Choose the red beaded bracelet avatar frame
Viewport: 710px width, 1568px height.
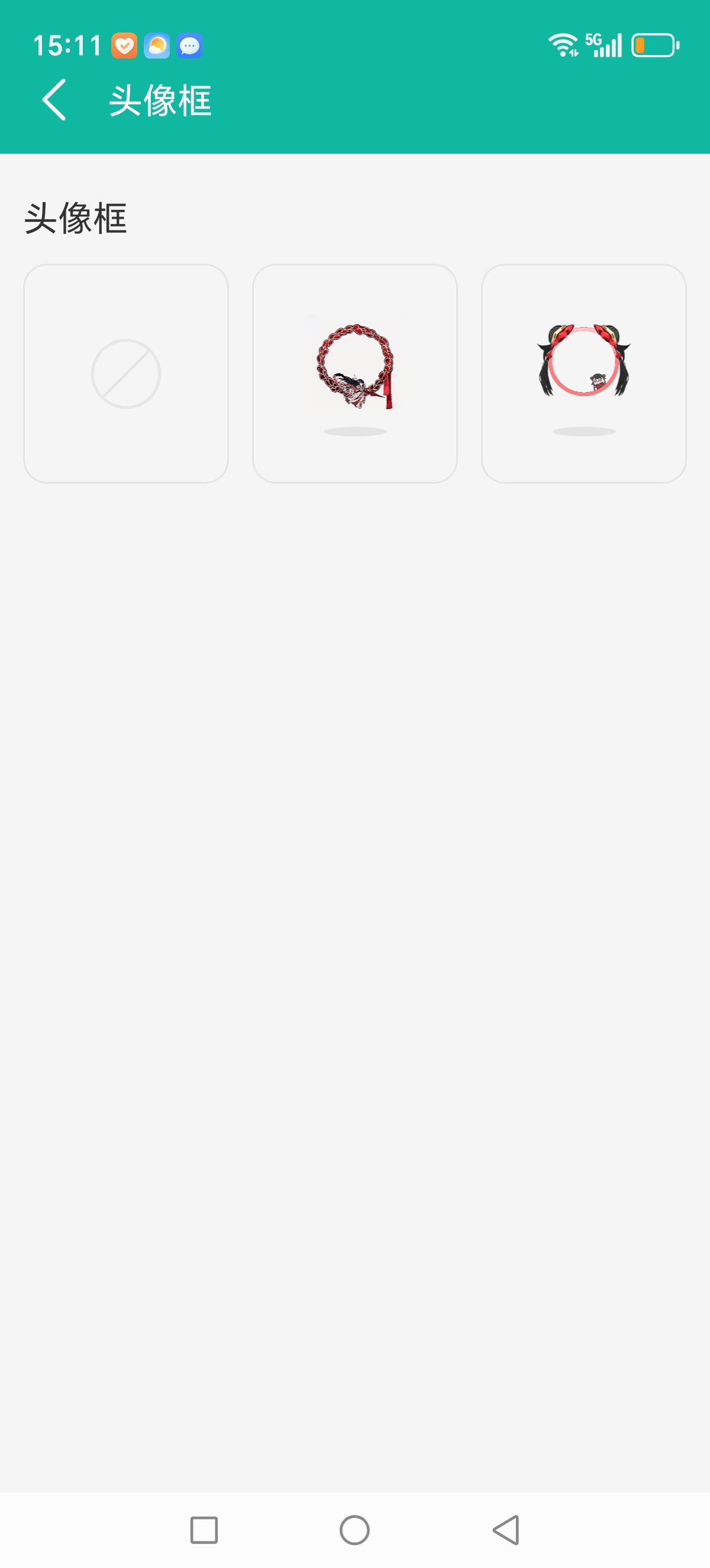point(354,373)
